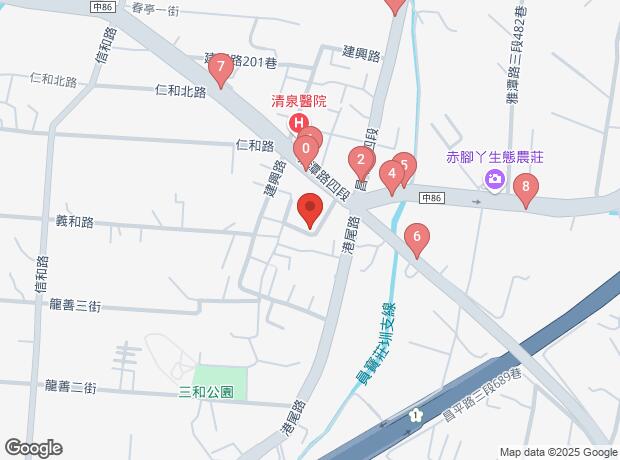Tap map marker number 6
Screen dimensions: 620x460
click(x=416, y=239)
